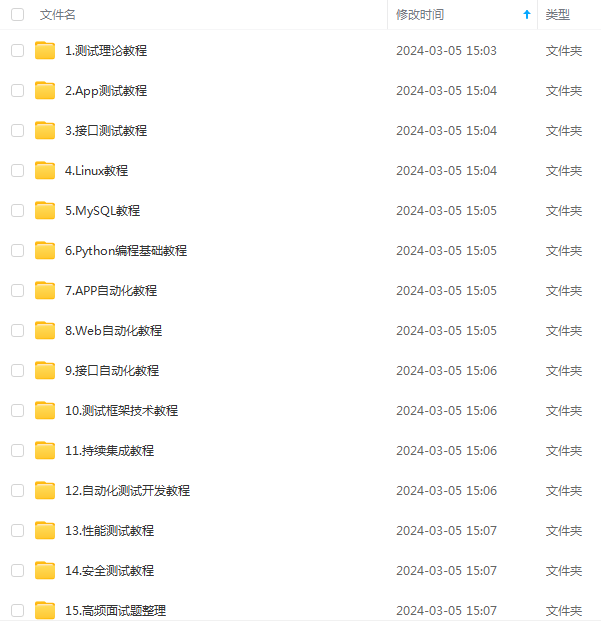
Task: Open the folder 12.自动化测试开发教程
Action: [x=127, y=491]
